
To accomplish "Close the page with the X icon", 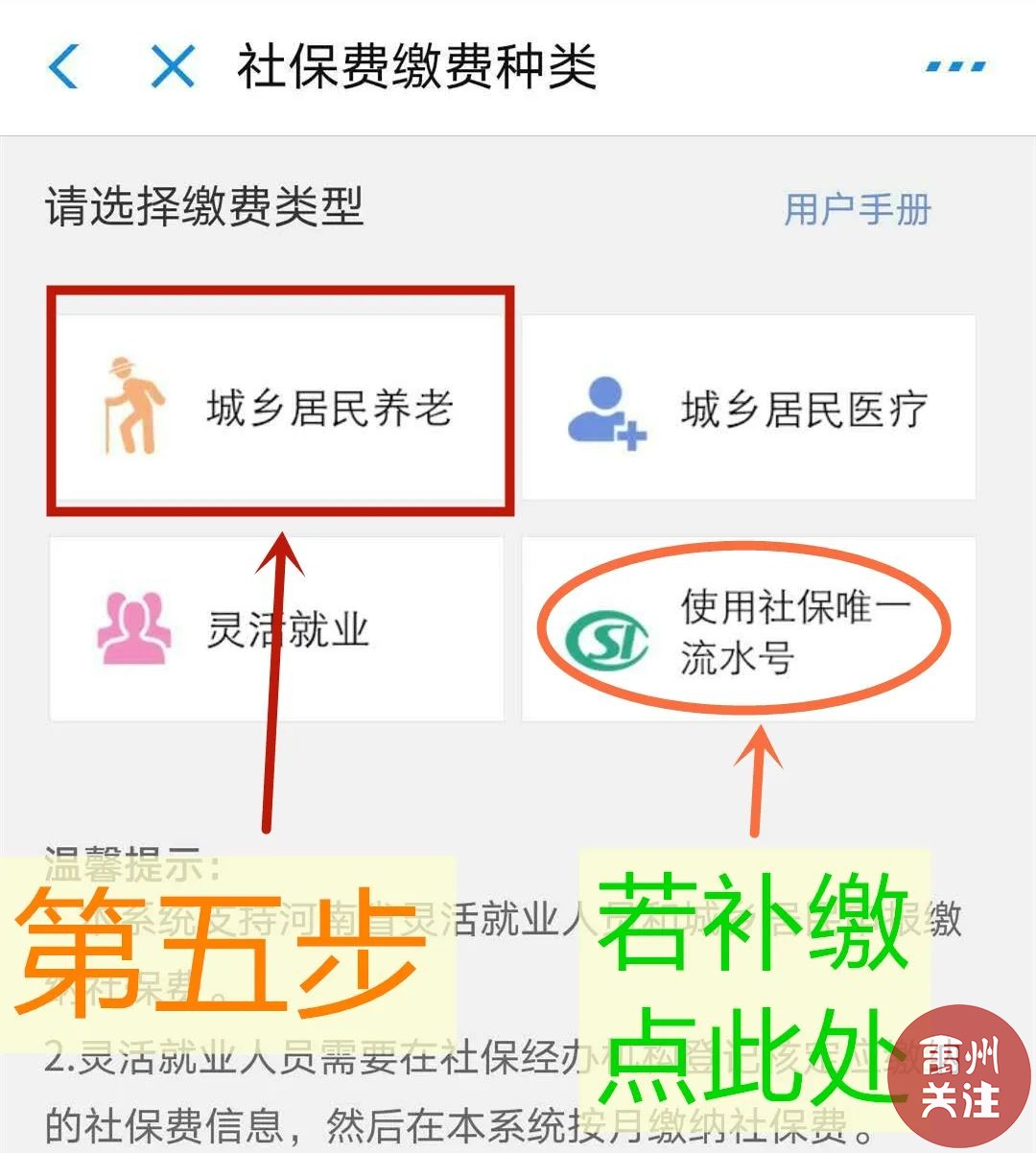I will [173, 67].
